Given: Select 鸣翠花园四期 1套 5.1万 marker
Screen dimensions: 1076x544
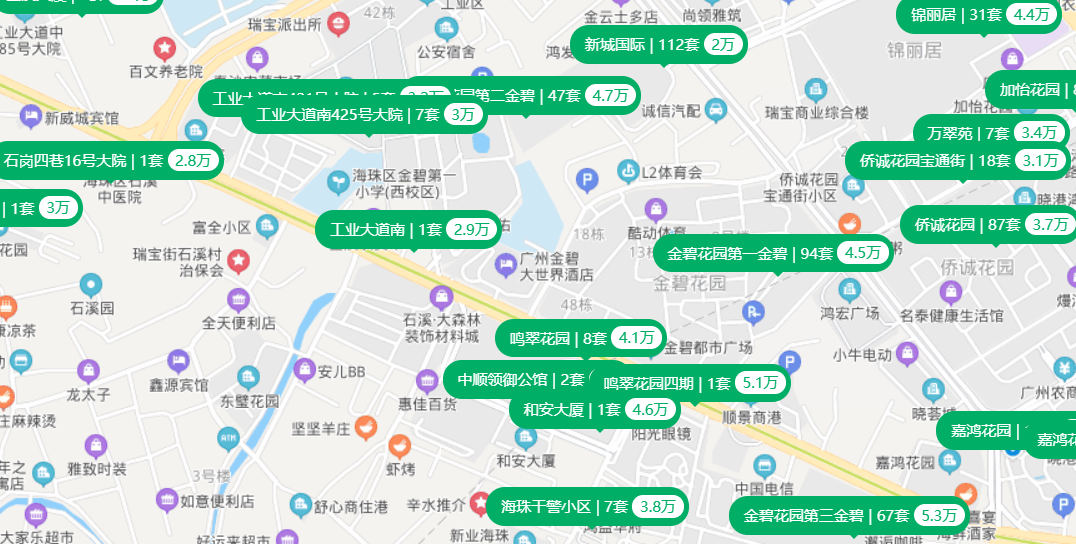Looking at the screenshot, I should tap(690, 383).
